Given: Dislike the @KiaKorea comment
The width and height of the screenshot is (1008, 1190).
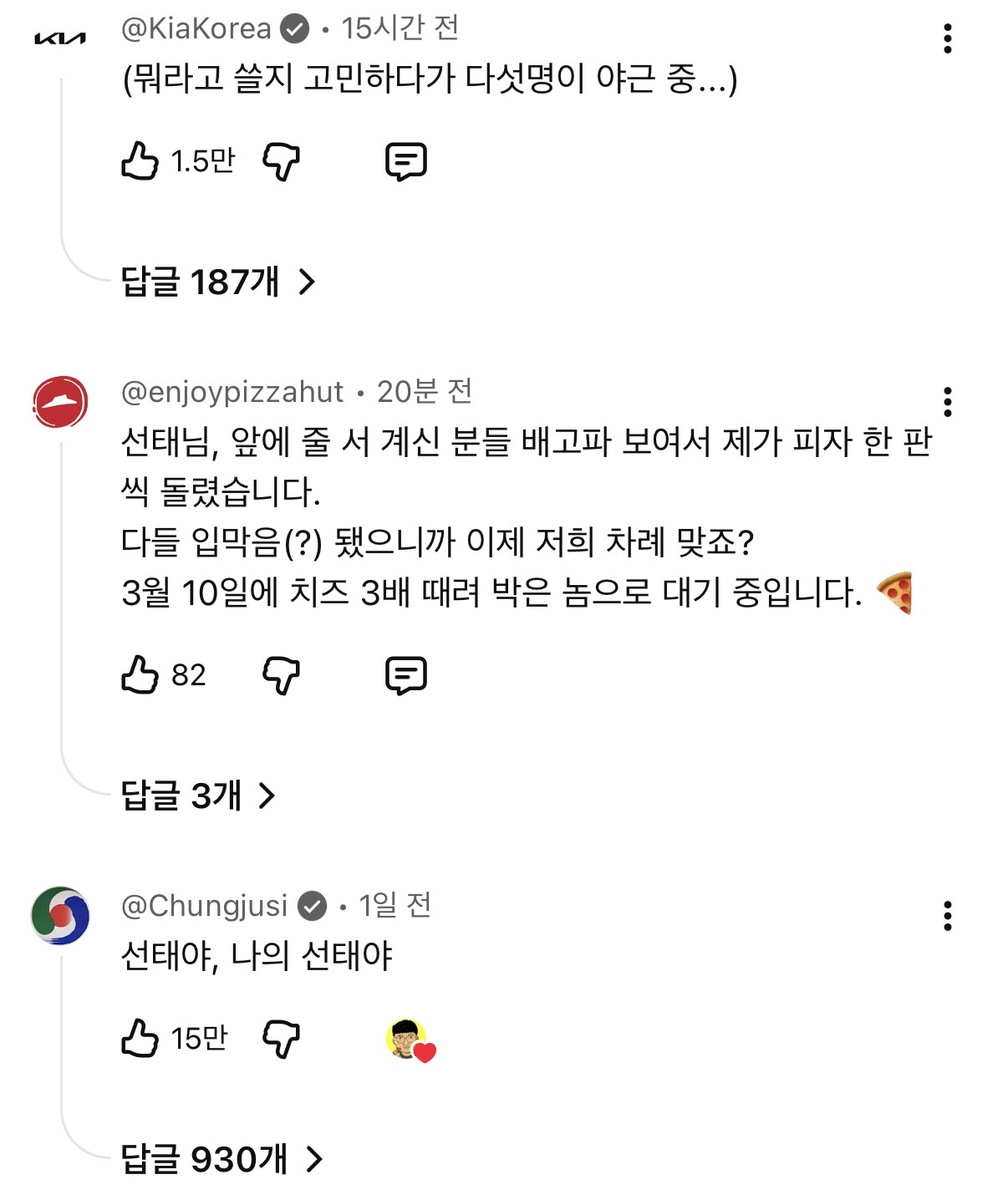Looking at the screenshot, I should pos(281,161).
